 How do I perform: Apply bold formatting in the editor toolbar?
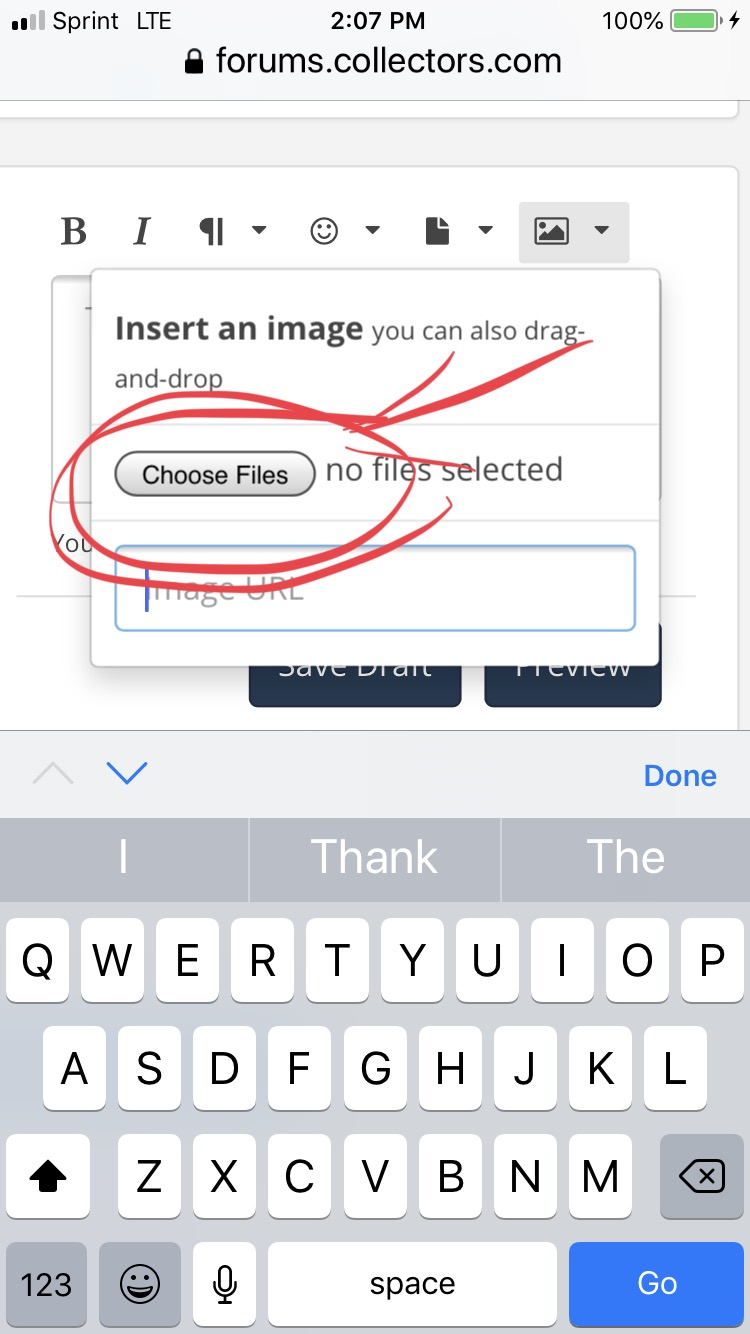[74, 232]
